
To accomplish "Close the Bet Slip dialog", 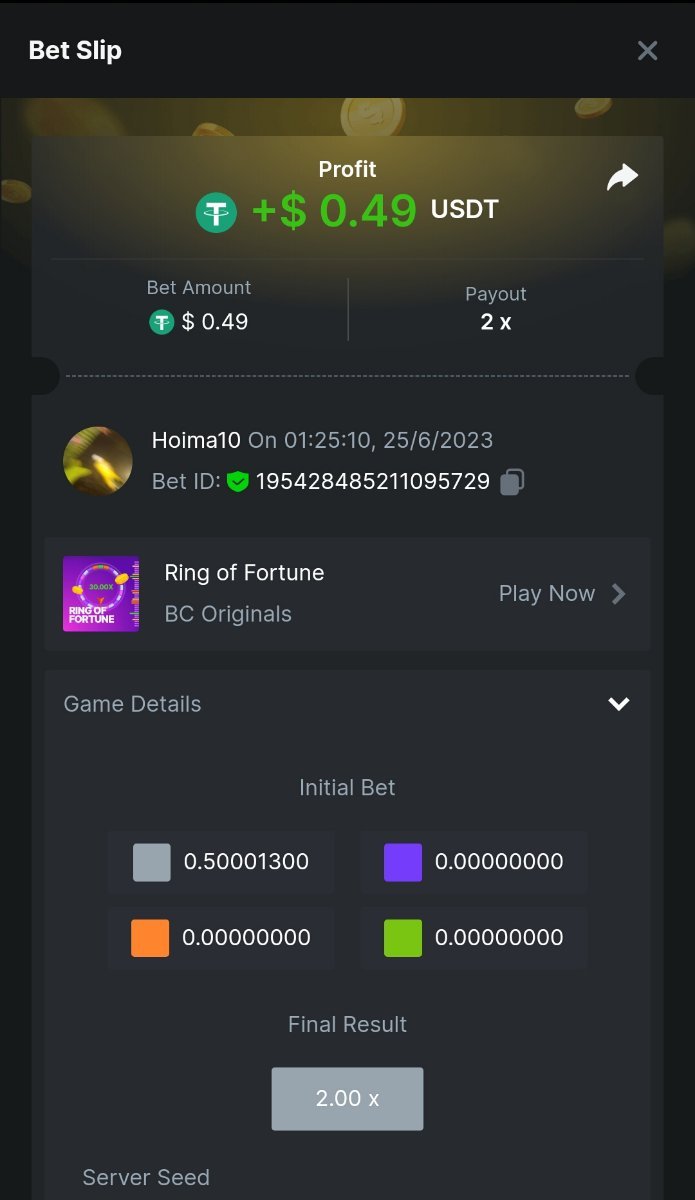I will click(x=647, y=50).
